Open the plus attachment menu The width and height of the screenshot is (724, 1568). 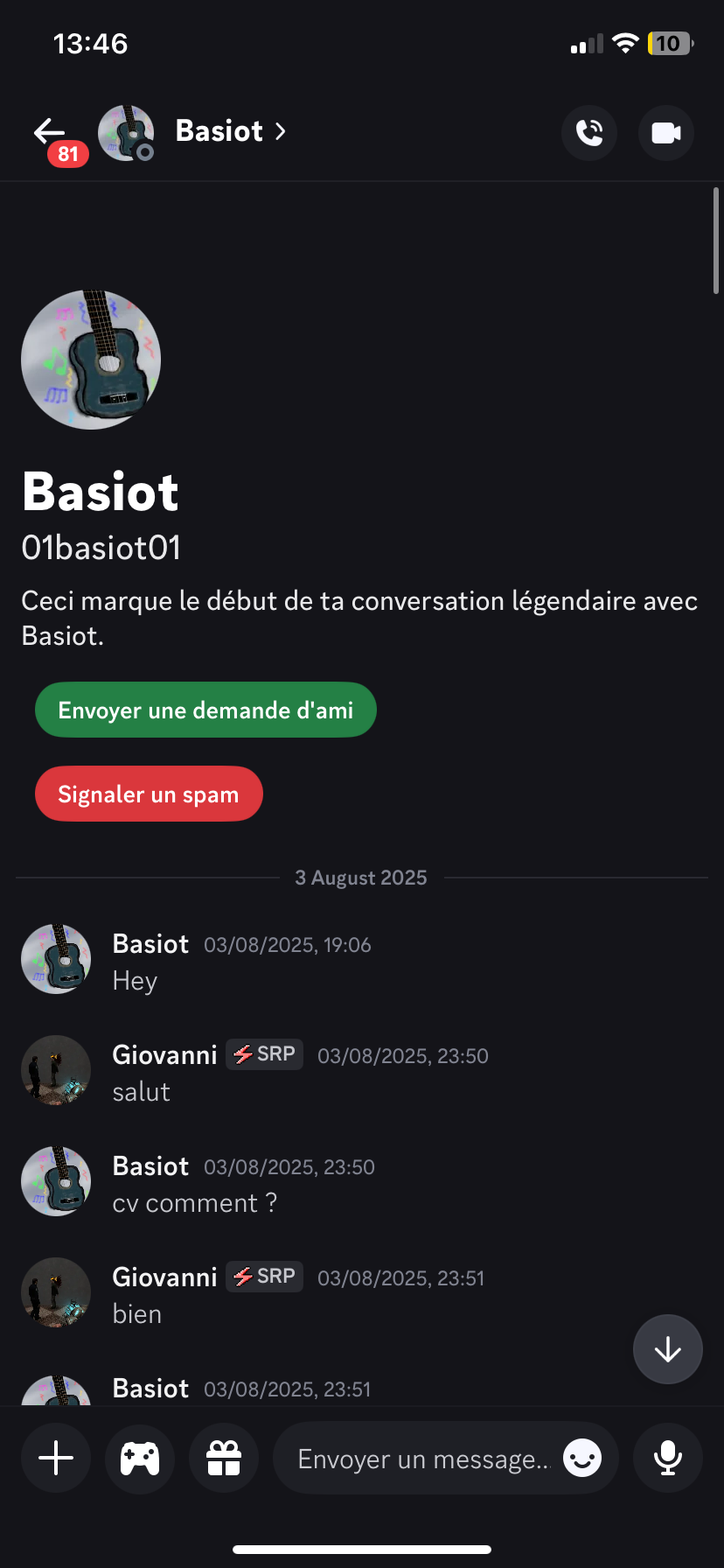click(x=56, y=1458)
